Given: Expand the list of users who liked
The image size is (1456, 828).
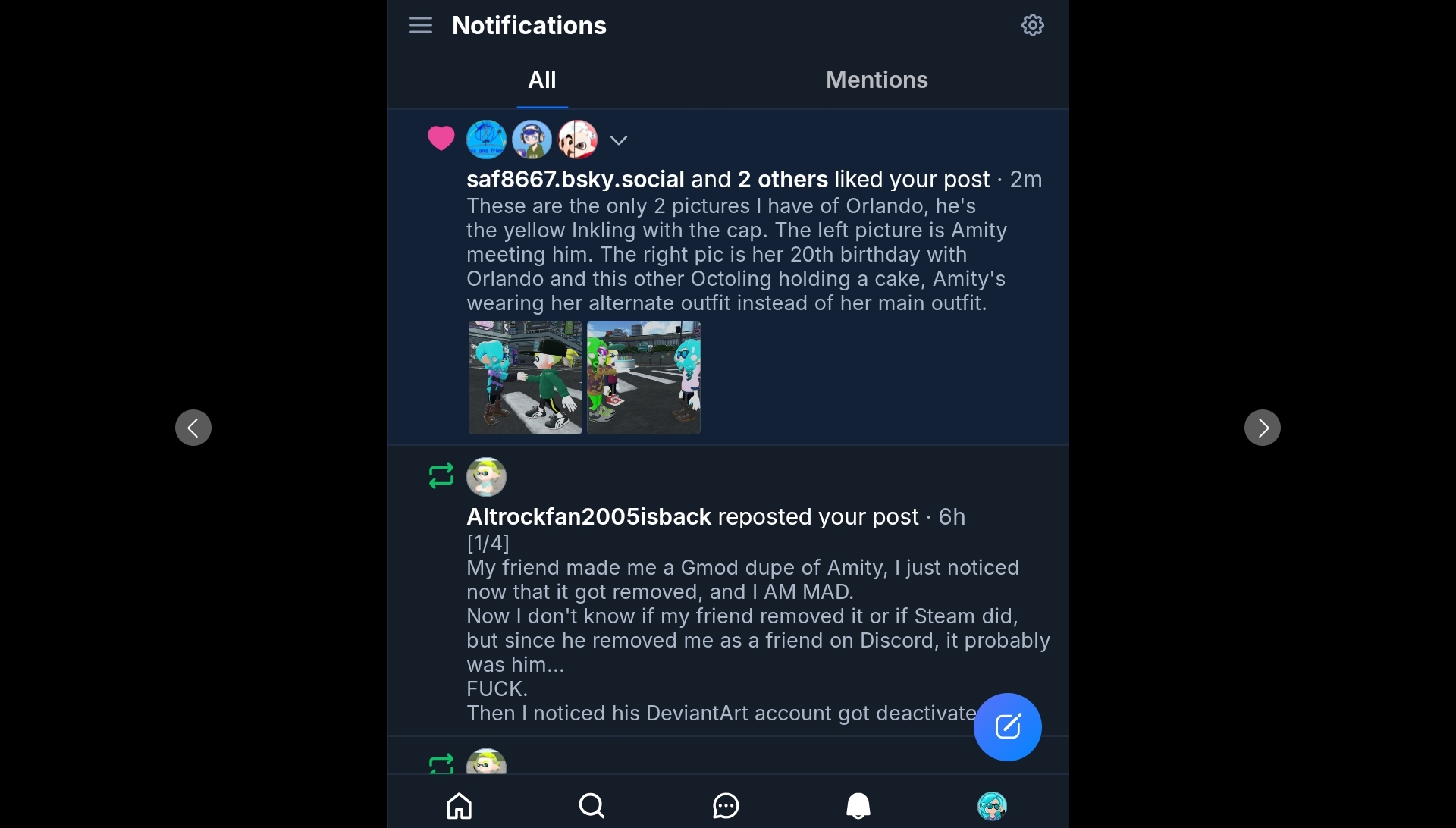Looking at the screenshot, I should pyautogui.click(x=619, y=140).
